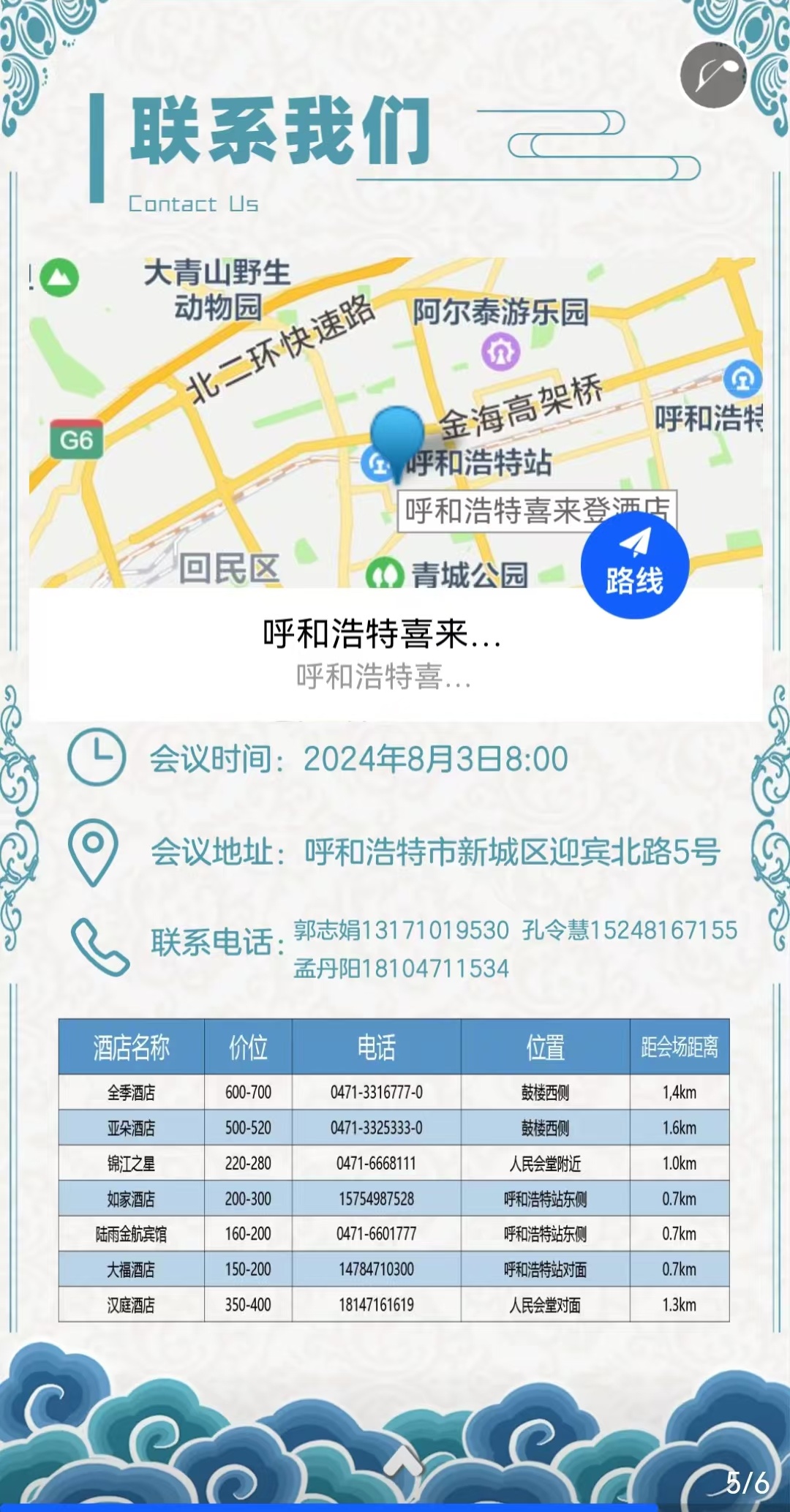Viewport: 790px width, 1512px height.
Task: Tap the up arrow to go to next page
Action: (401, 1464)
